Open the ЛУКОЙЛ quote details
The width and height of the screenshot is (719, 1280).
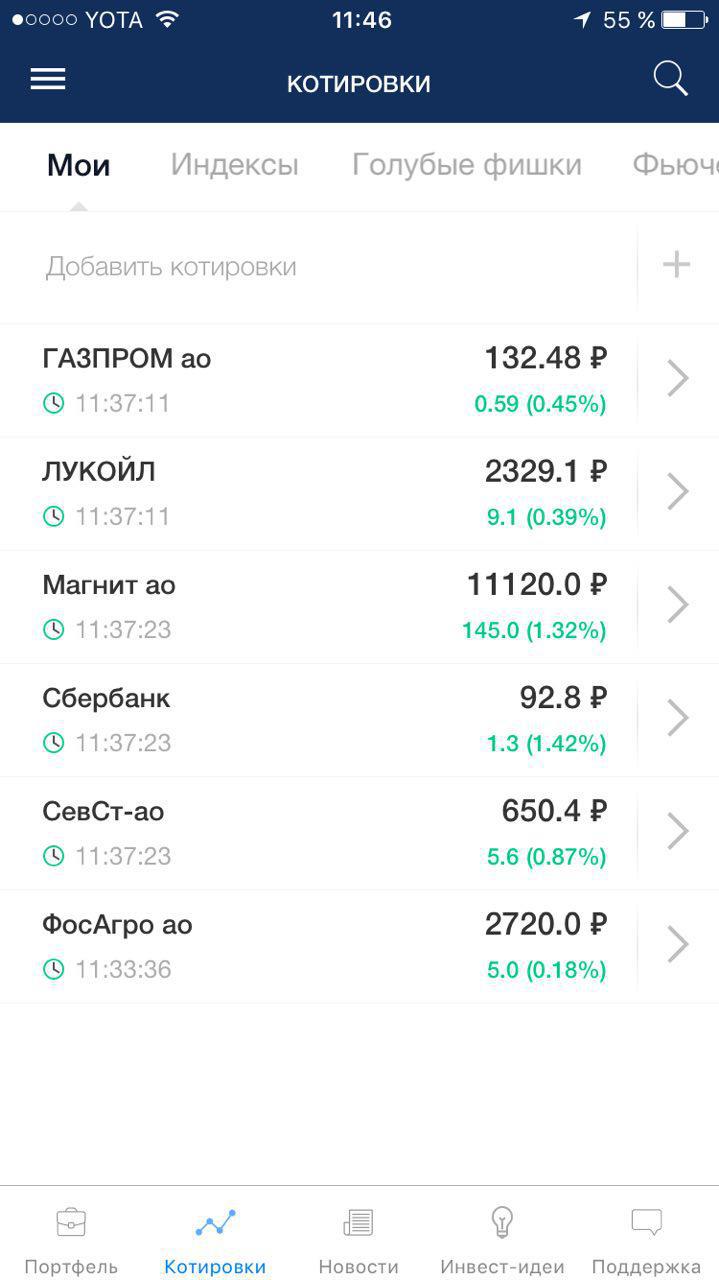tap(359, 493)
